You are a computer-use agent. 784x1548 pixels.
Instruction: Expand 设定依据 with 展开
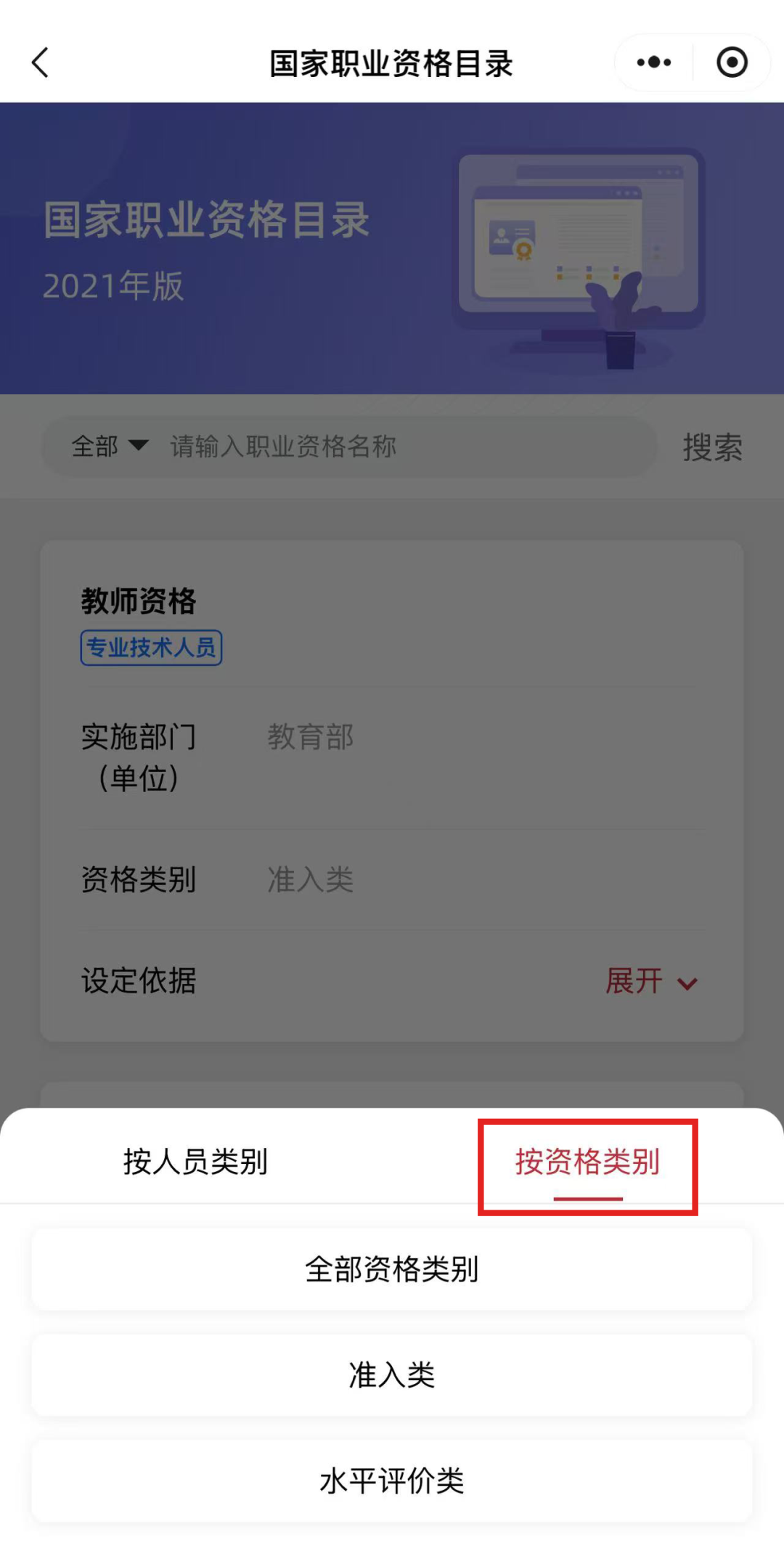click(650, 982)
